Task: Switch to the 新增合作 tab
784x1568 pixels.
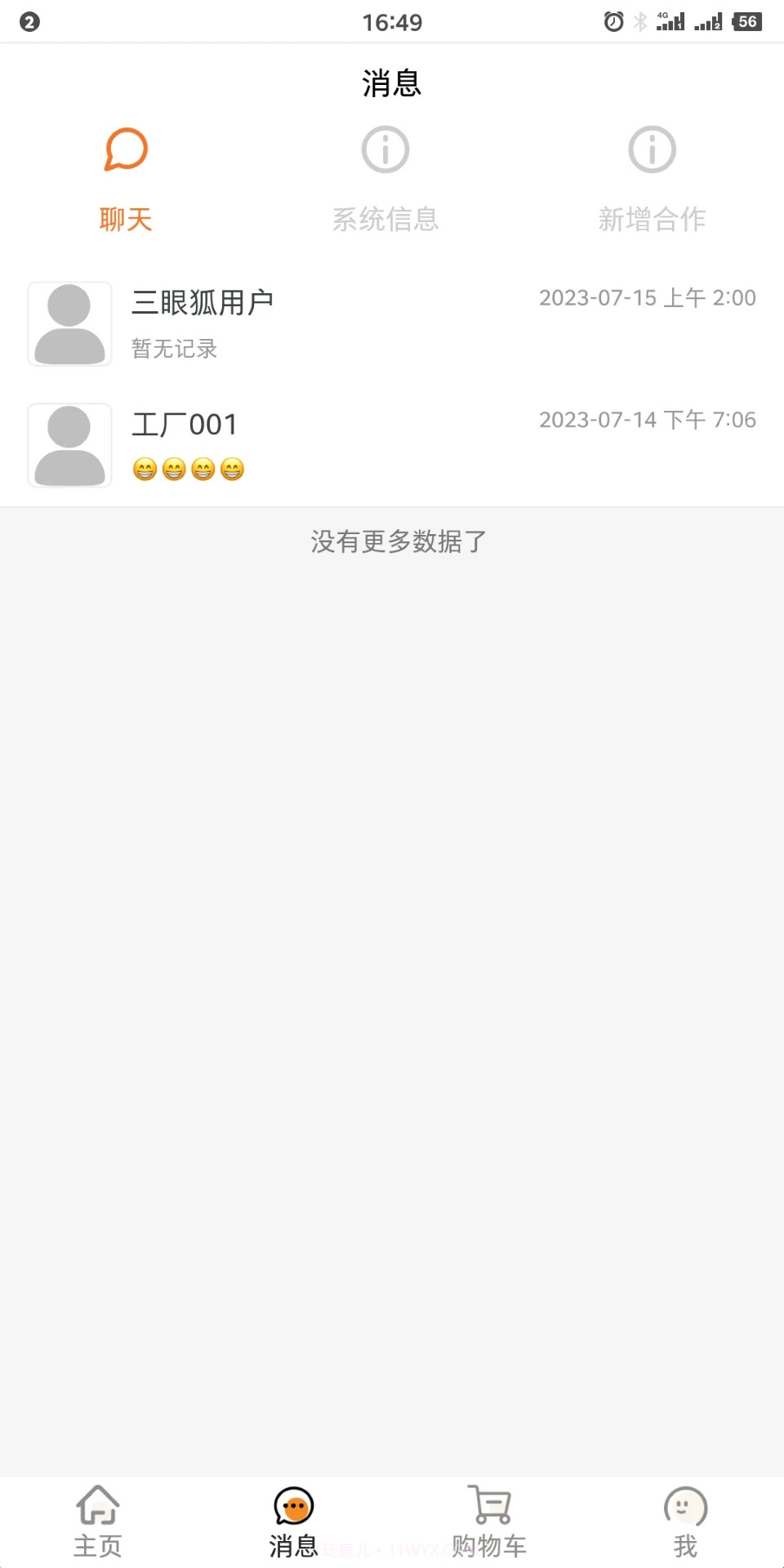Action: pyautogui.click(x=651, y=218)
